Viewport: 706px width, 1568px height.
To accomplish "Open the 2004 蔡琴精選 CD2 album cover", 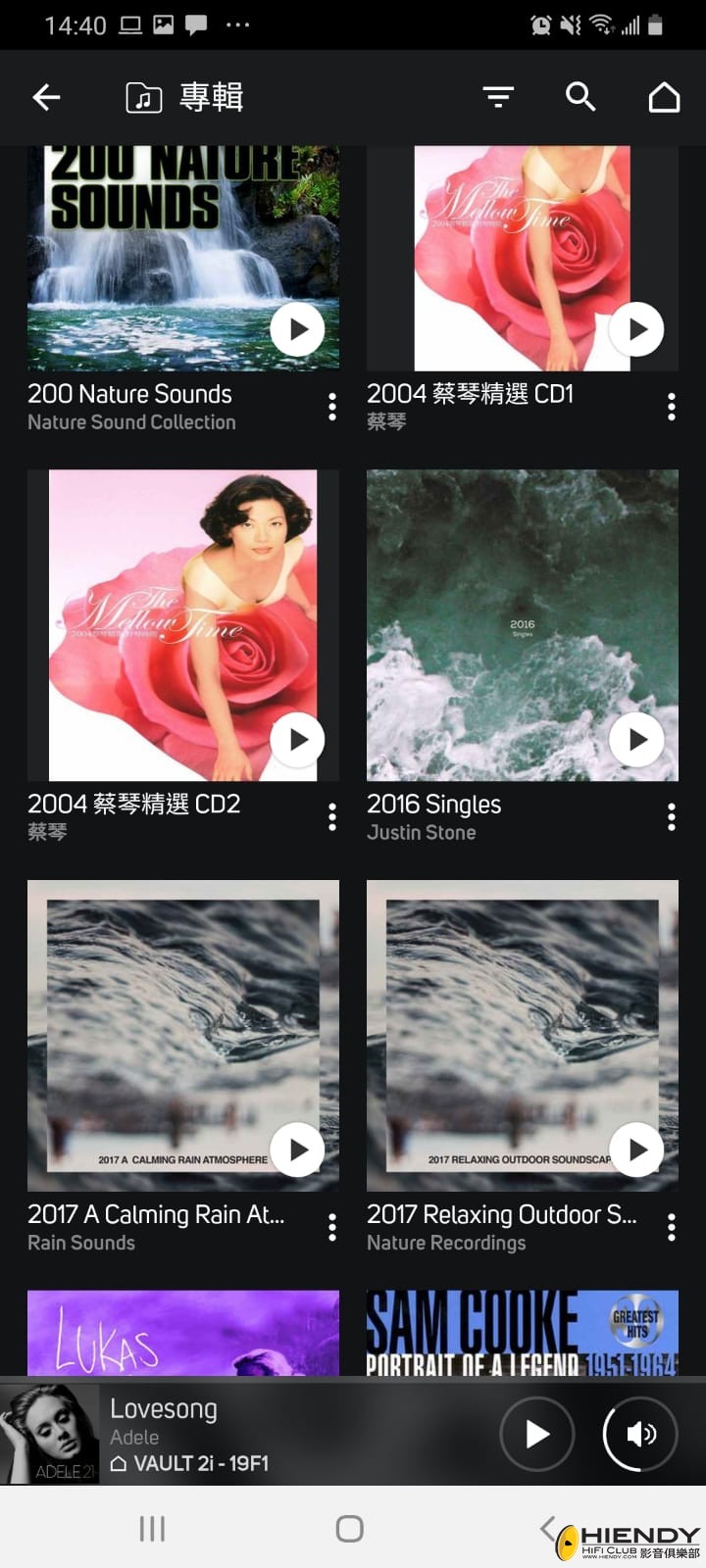I will (183, 625).
